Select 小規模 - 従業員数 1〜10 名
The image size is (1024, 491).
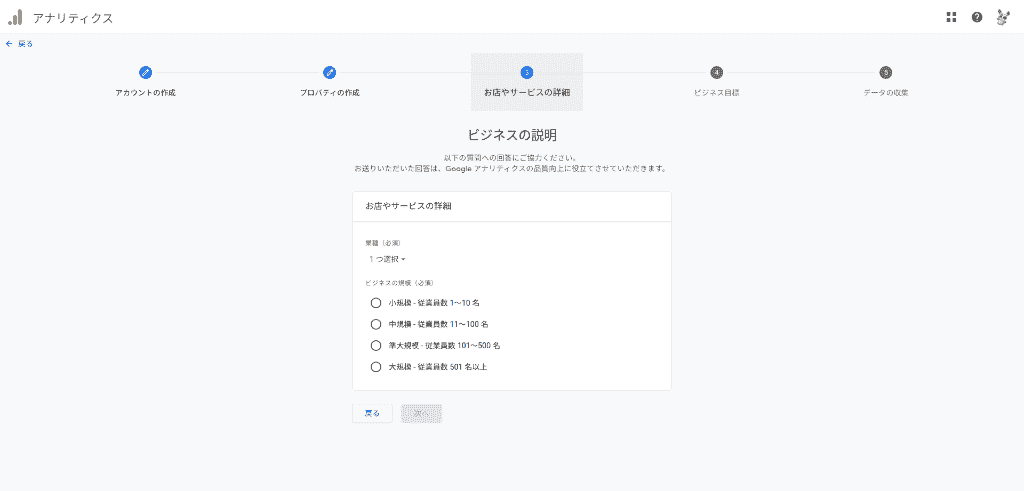tap(375, 302)
